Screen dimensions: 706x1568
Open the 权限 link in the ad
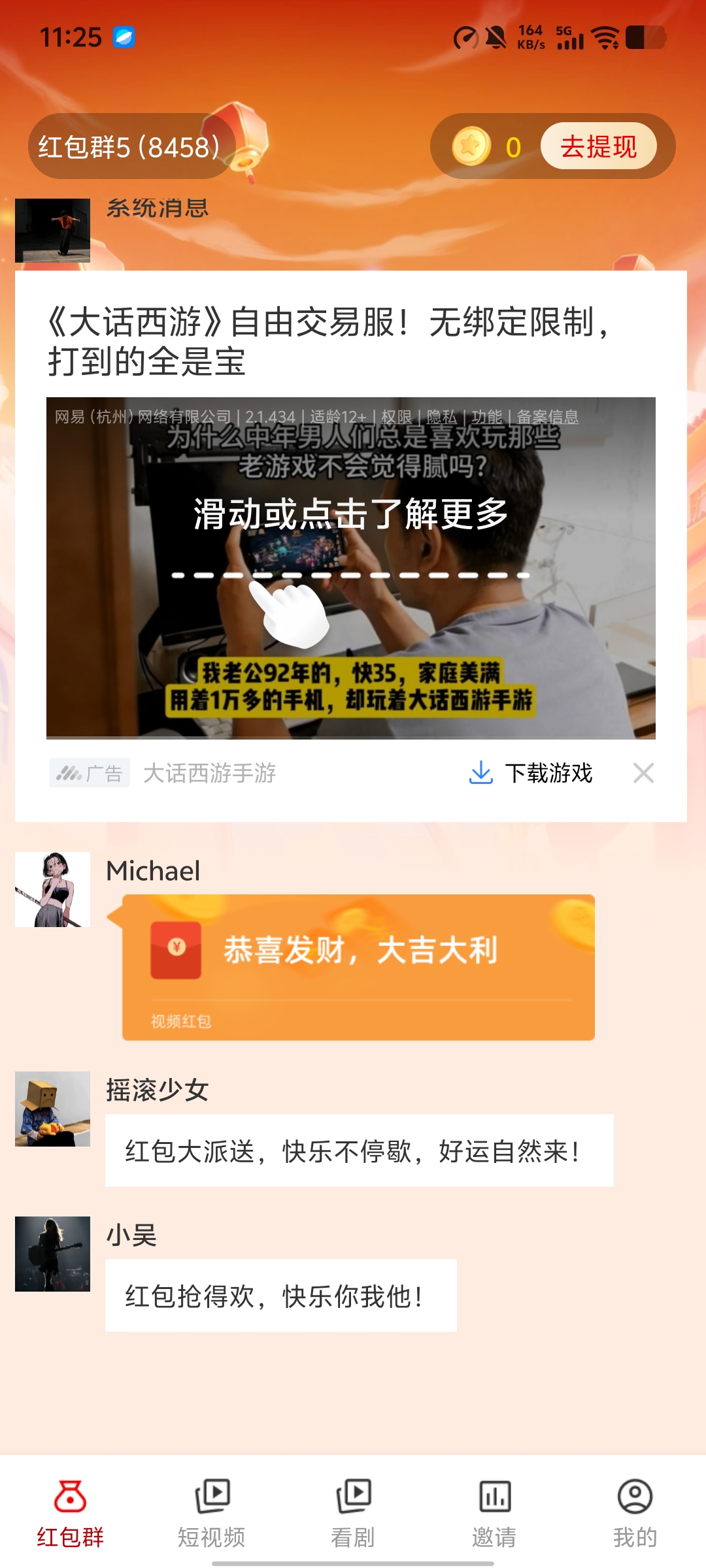coord(397,417)
